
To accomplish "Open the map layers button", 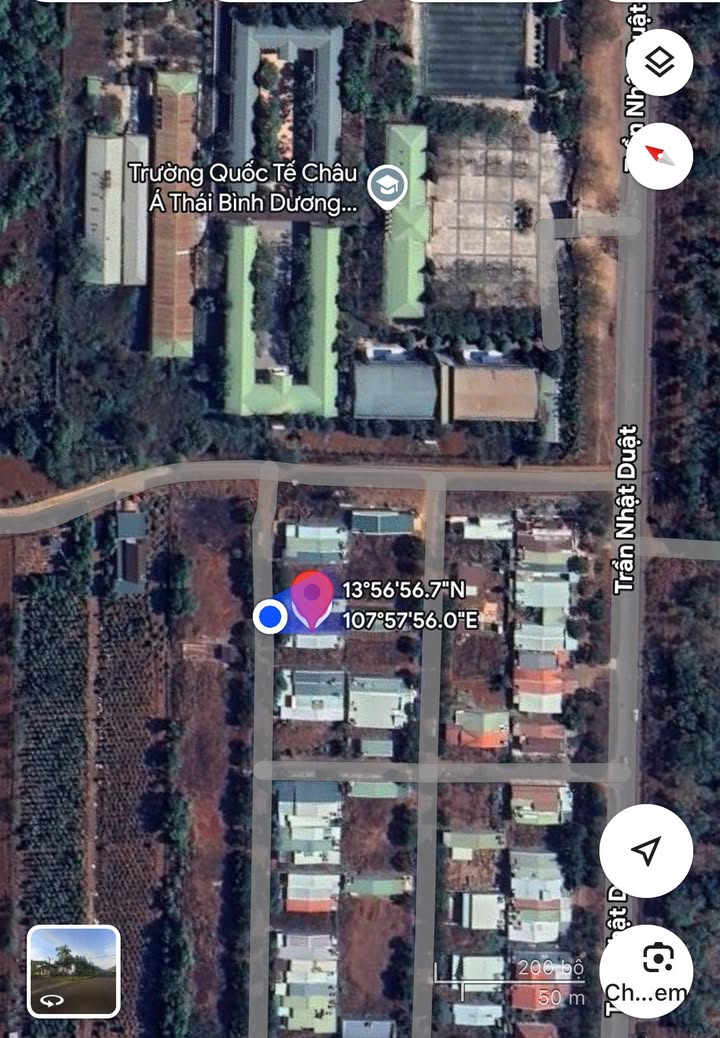I will 659,63.
